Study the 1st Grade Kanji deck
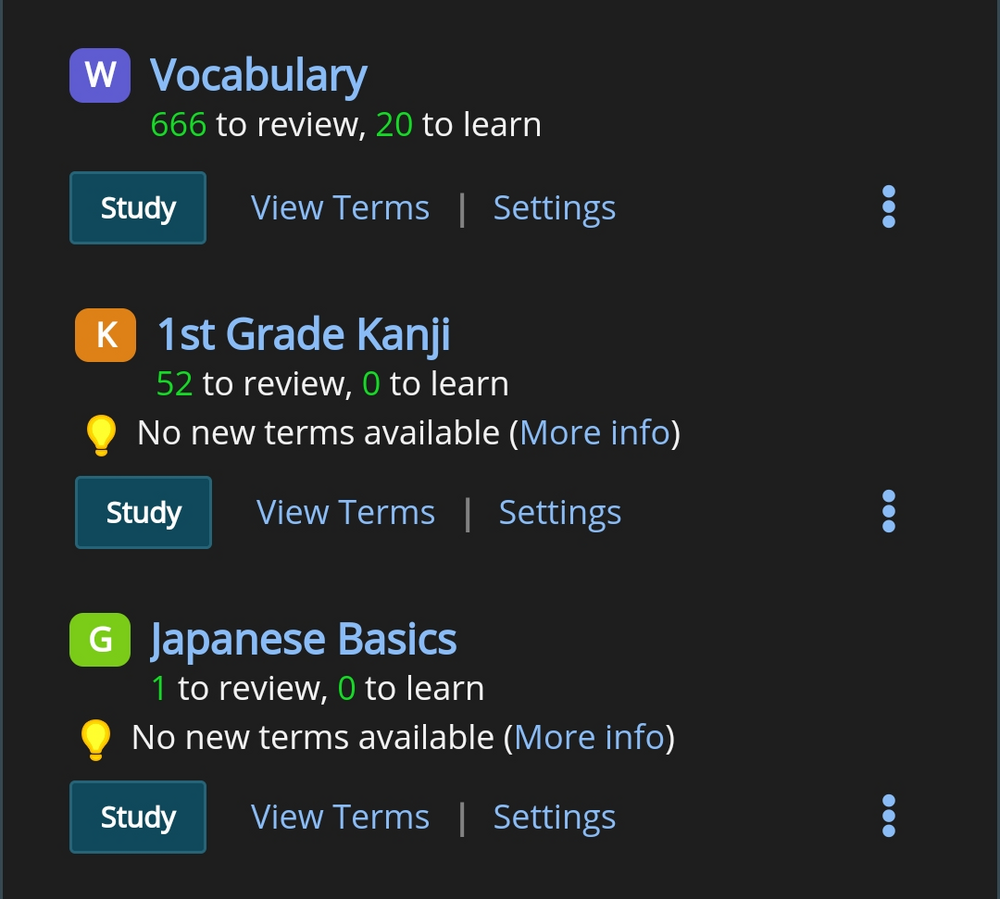 [143, 513]
